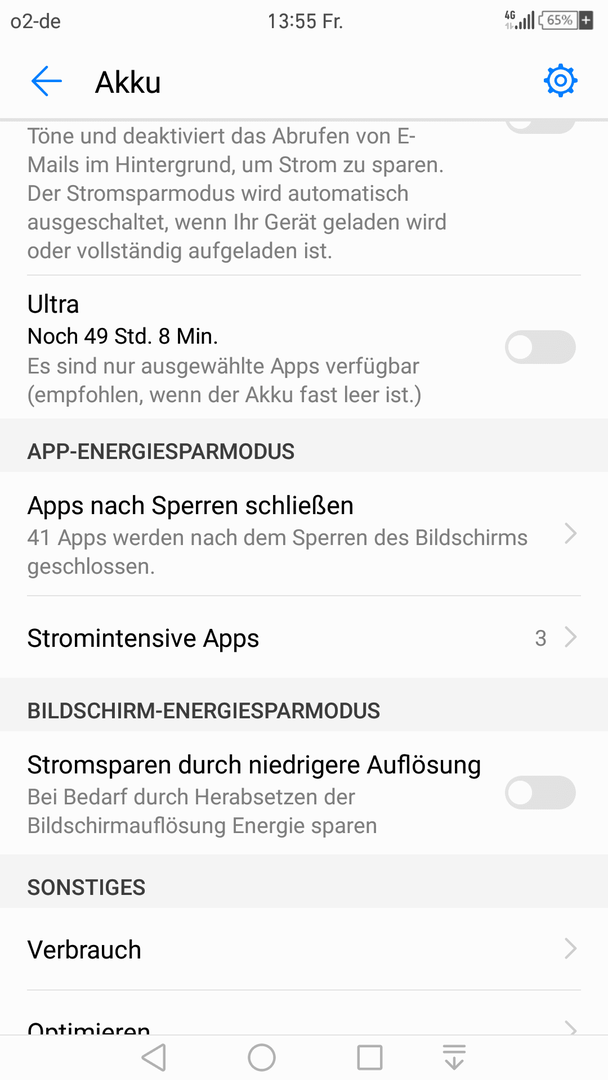This screenshot has height=1080, width=608.
Task: Go back using the top arrow
Action: (x=47, y=81)
